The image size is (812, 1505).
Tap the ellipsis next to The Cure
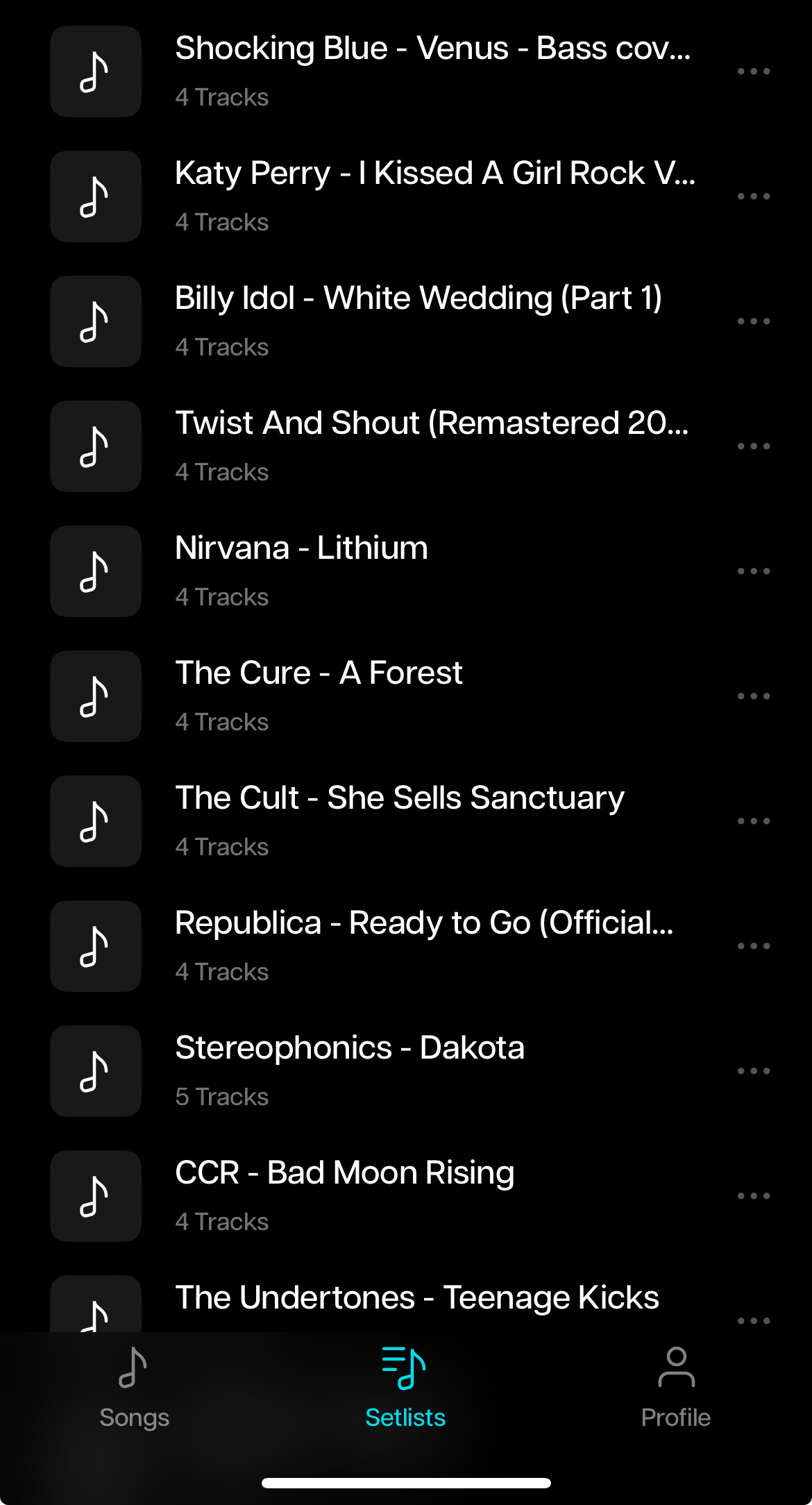coord(754,696)
